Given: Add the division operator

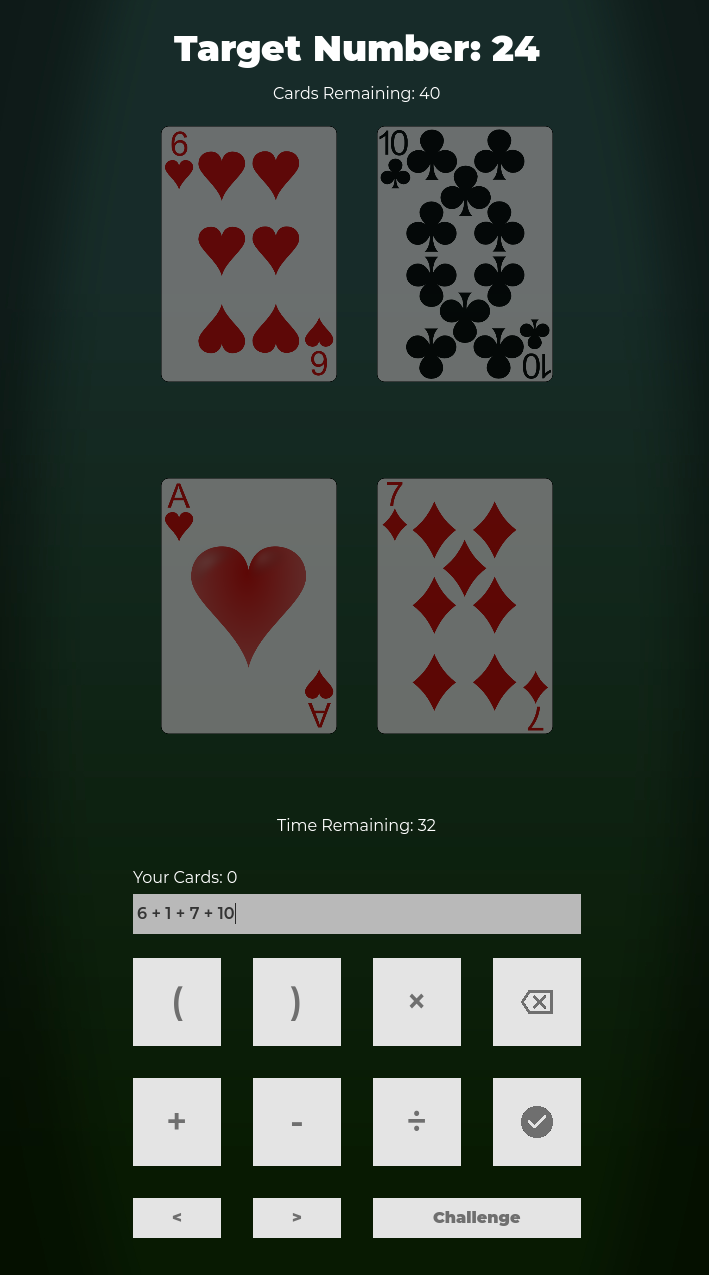Looking at the screenshot, I should tap(417, 1122).
